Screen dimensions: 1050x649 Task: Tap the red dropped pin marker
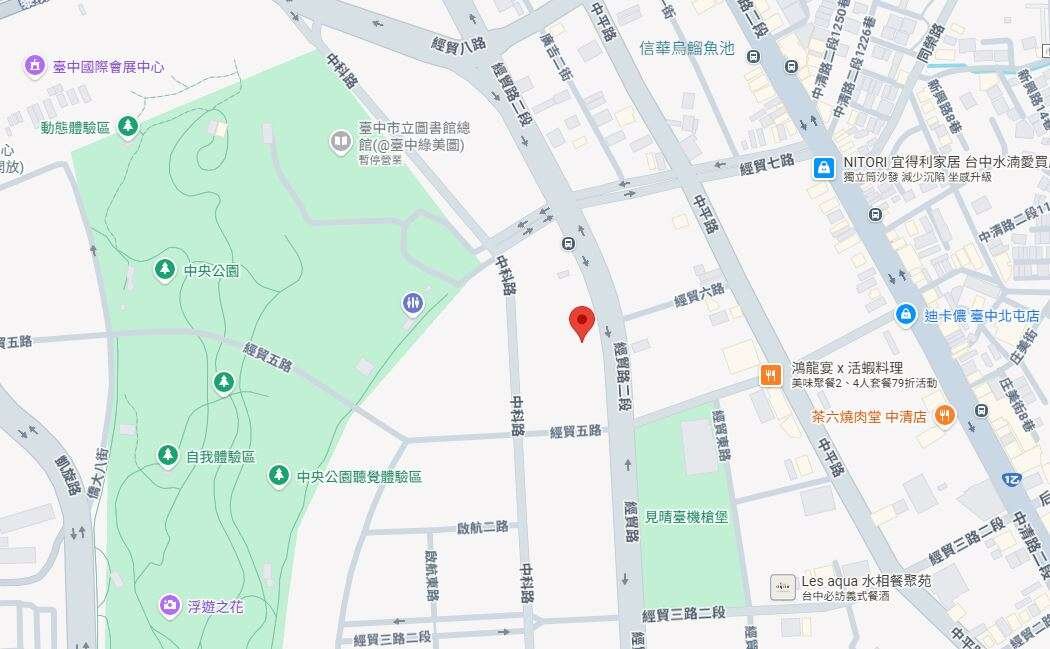582,322
